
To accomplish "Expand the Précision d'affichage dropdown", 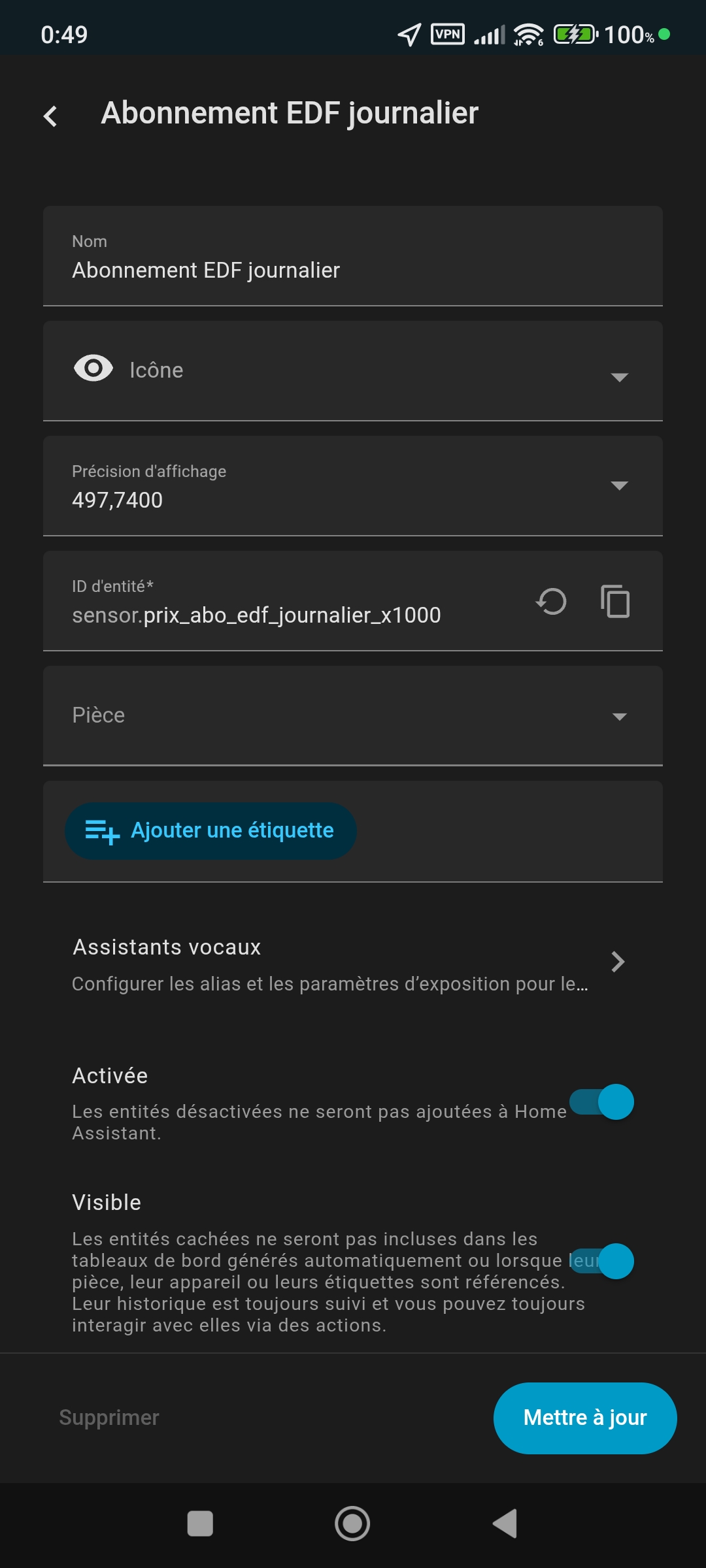I will click(x=353, y=486).
